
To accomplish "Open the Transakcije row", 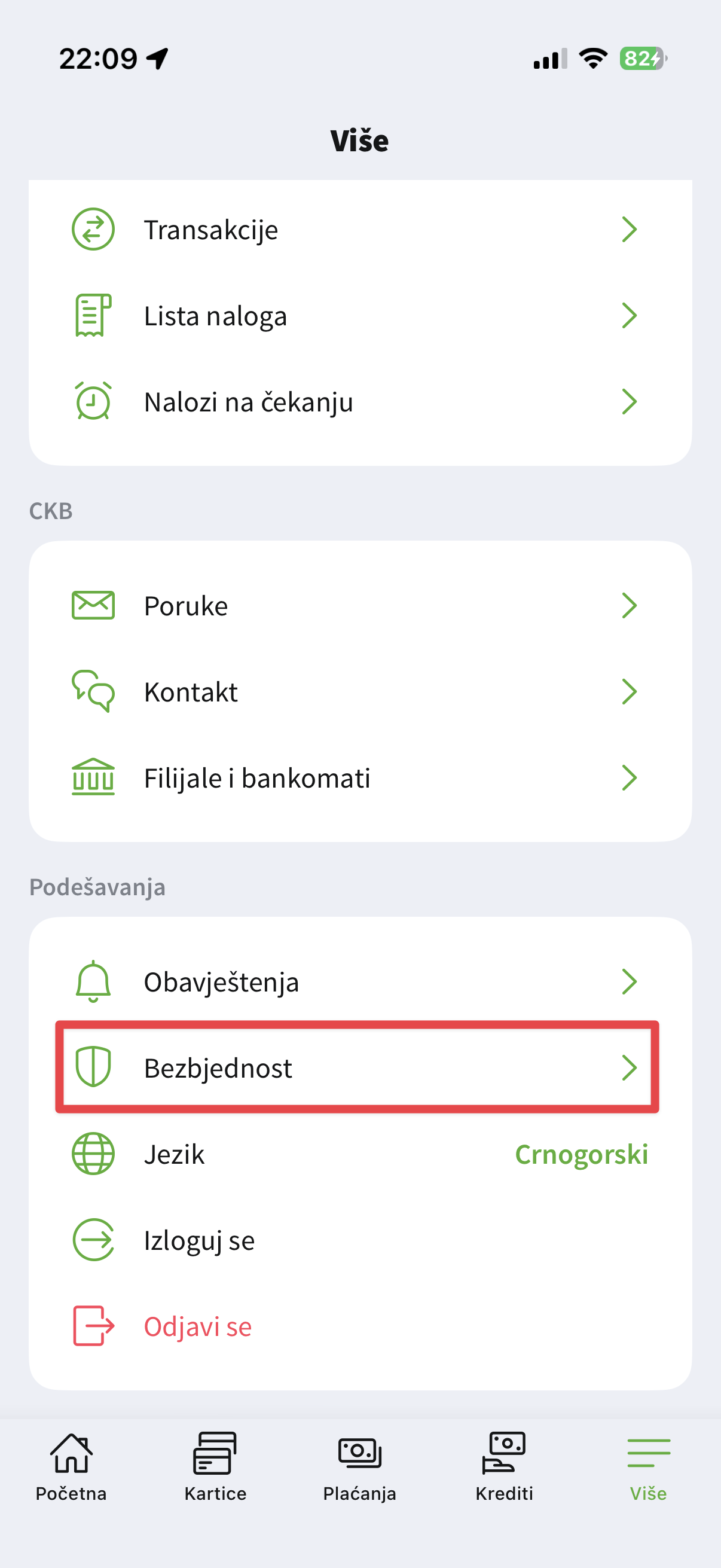I will point(359,230).
